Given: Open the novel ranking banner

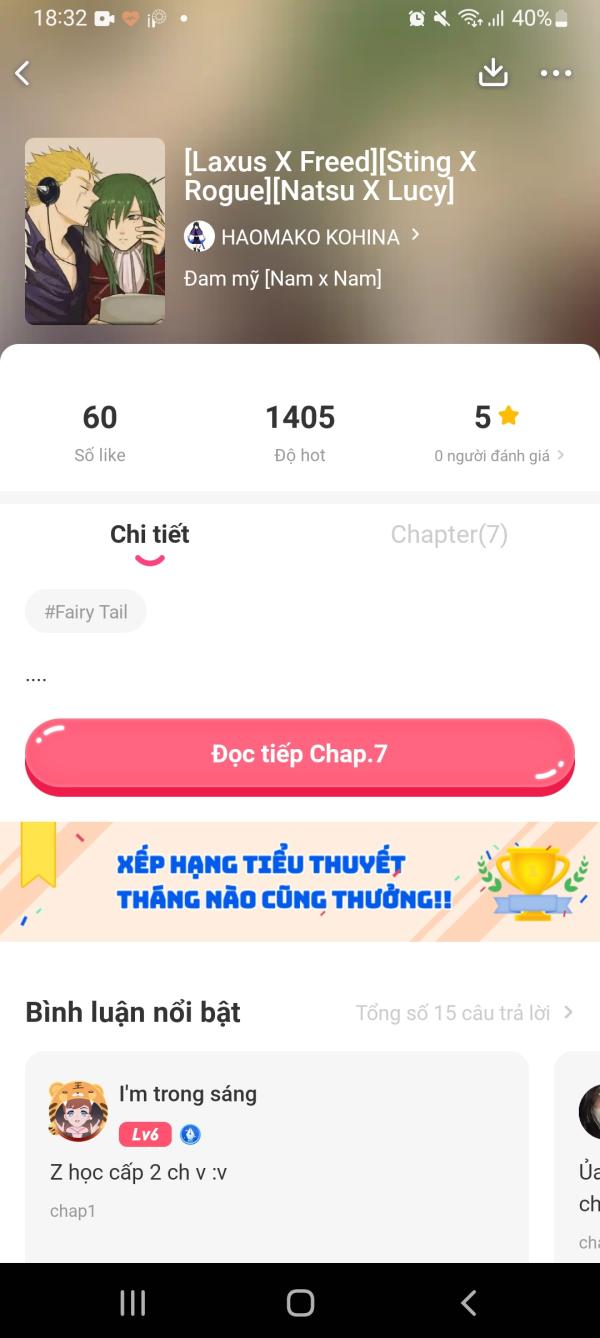Looking at the screenshot, I should pyautogui.click(x=300, y=881).
